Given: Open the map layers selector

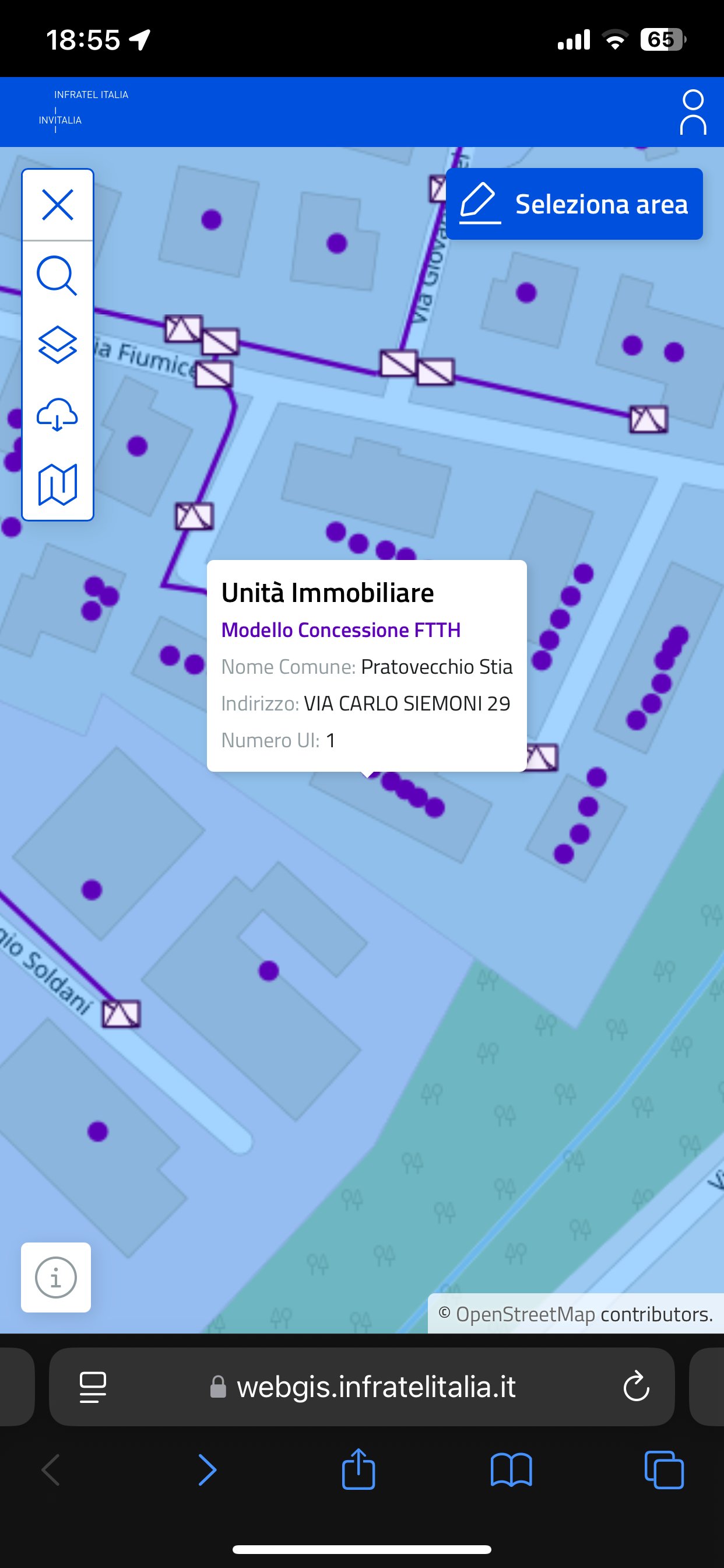Looking at the screenshot, I should click(x=57, y=345).
